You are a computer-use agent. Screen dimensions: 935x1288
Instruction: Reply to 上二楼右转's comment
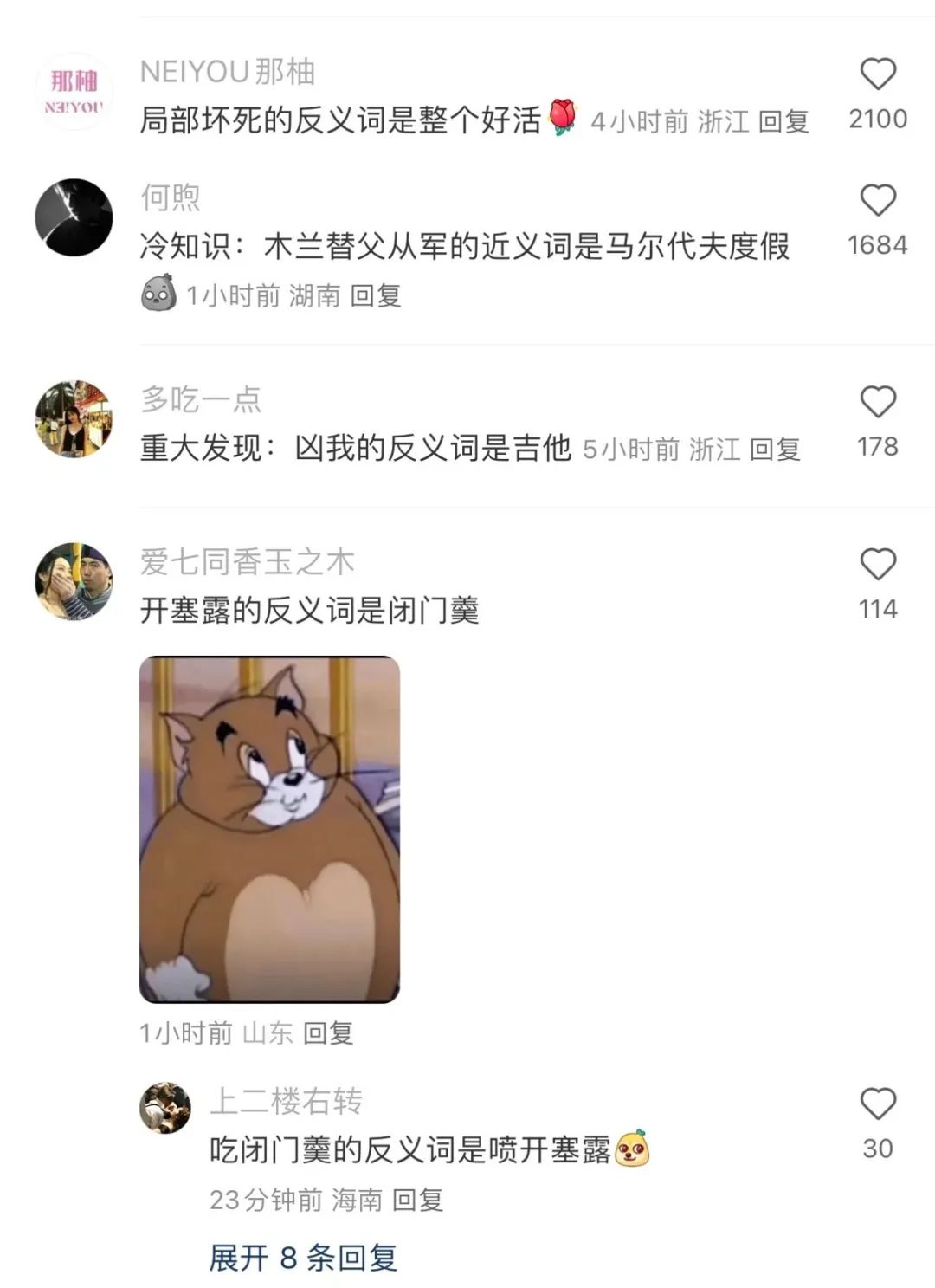[x=418, y=1201]
